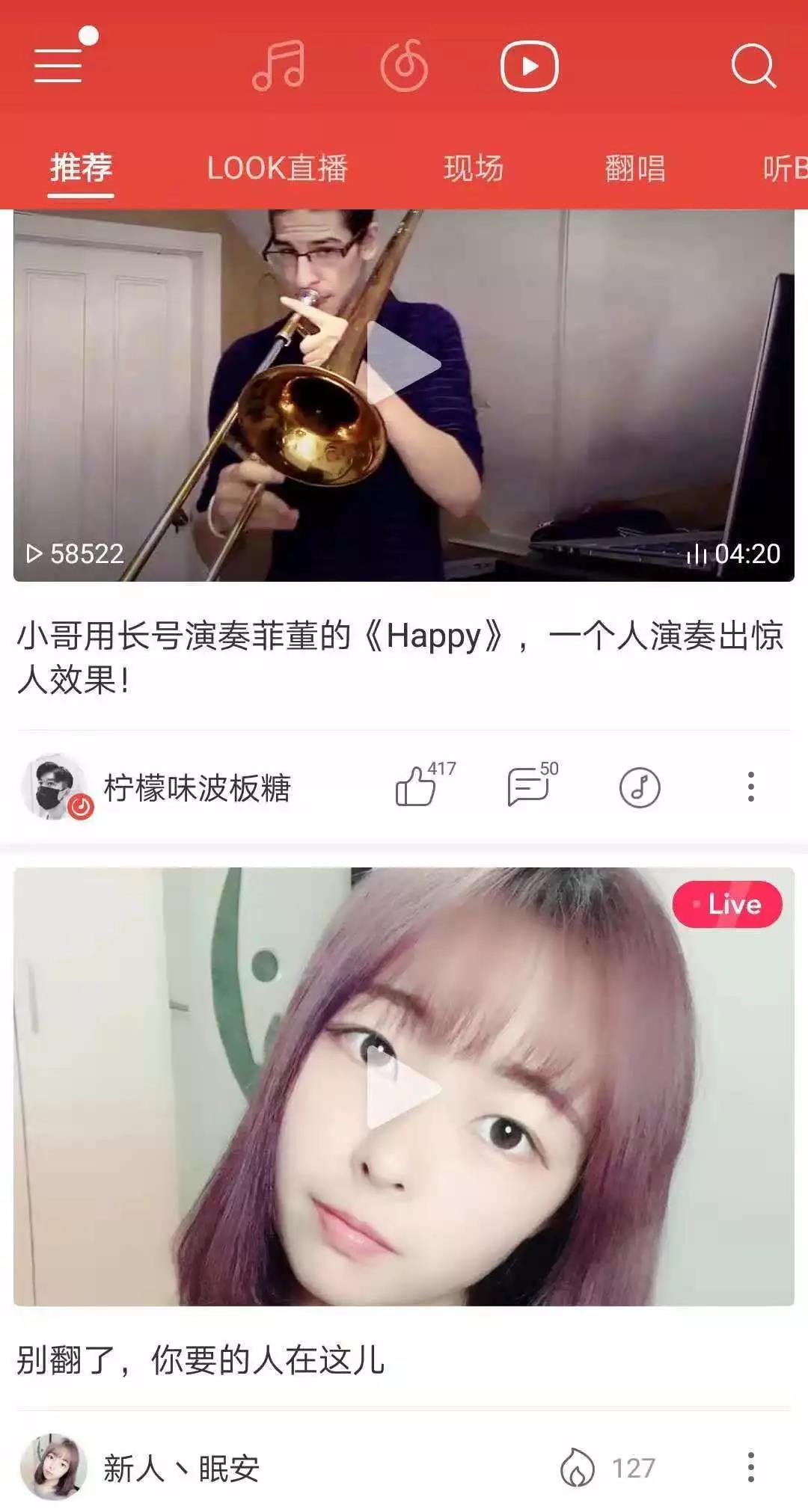This screenshot has width=808, height=1512.
Task: Open uploader 柠檬味波板糖's profile
Action: point(196,788)
